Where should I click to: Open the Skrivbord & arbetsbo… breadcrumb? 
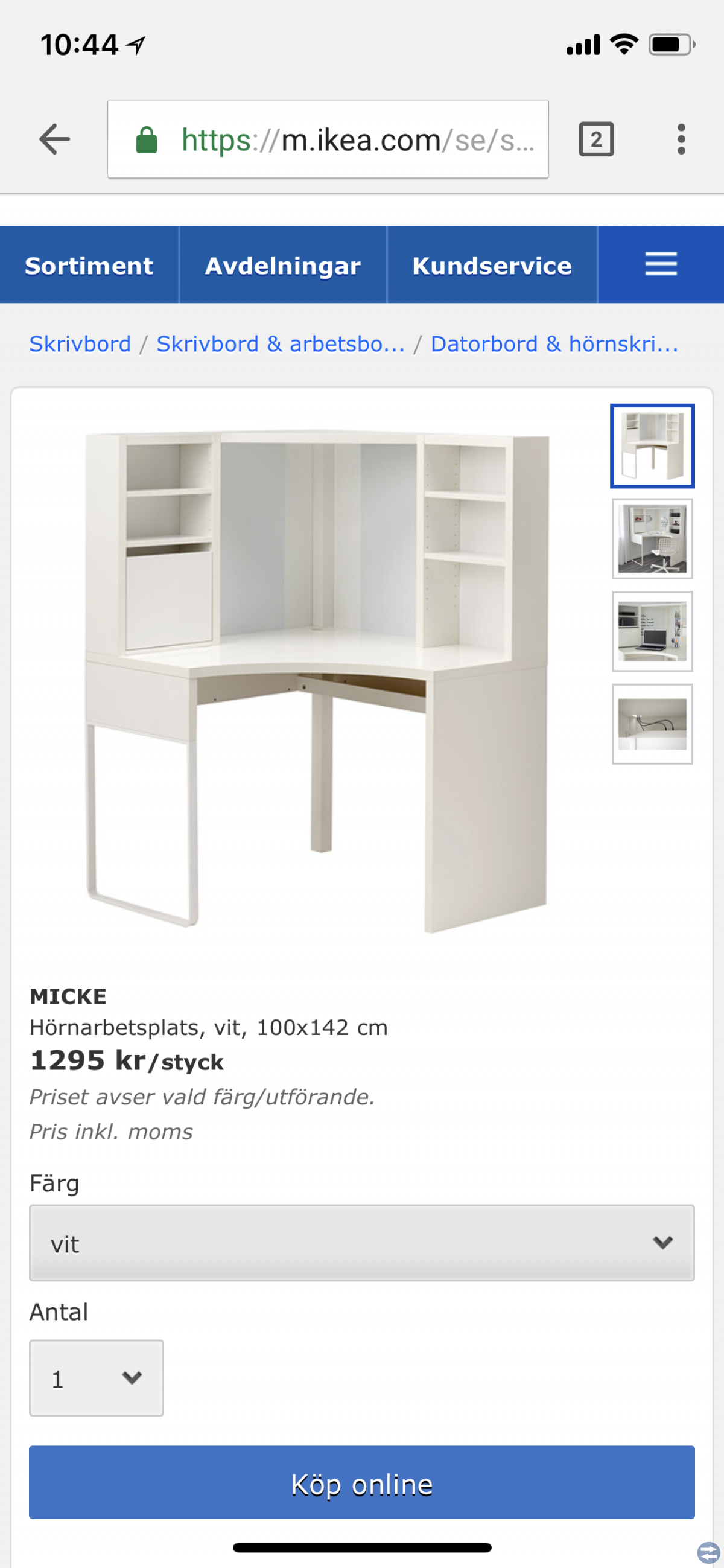point(281,344)
